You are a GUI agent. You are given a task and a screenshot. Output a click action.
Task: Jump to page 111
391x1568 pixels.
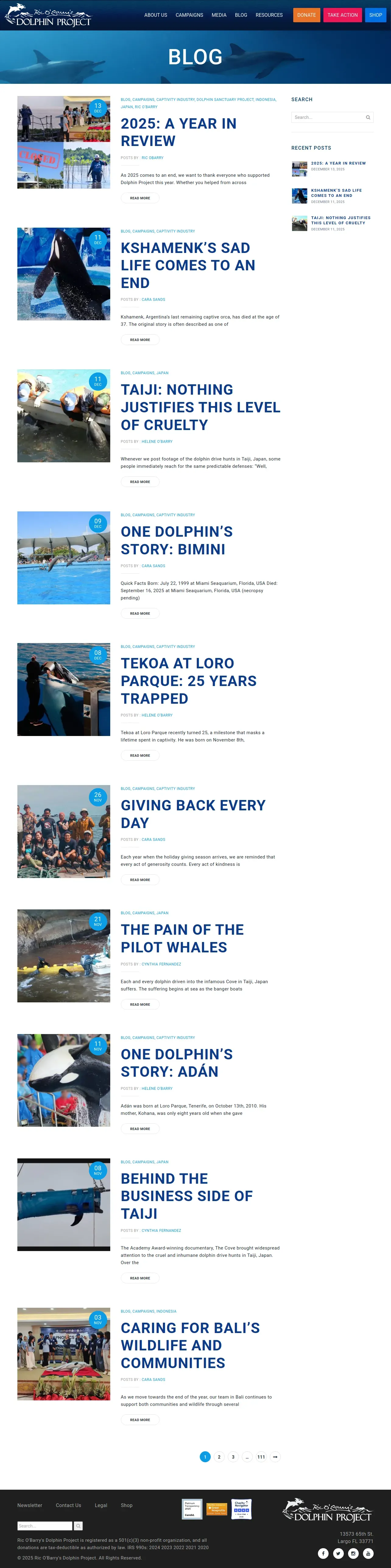pos(261,1457)
